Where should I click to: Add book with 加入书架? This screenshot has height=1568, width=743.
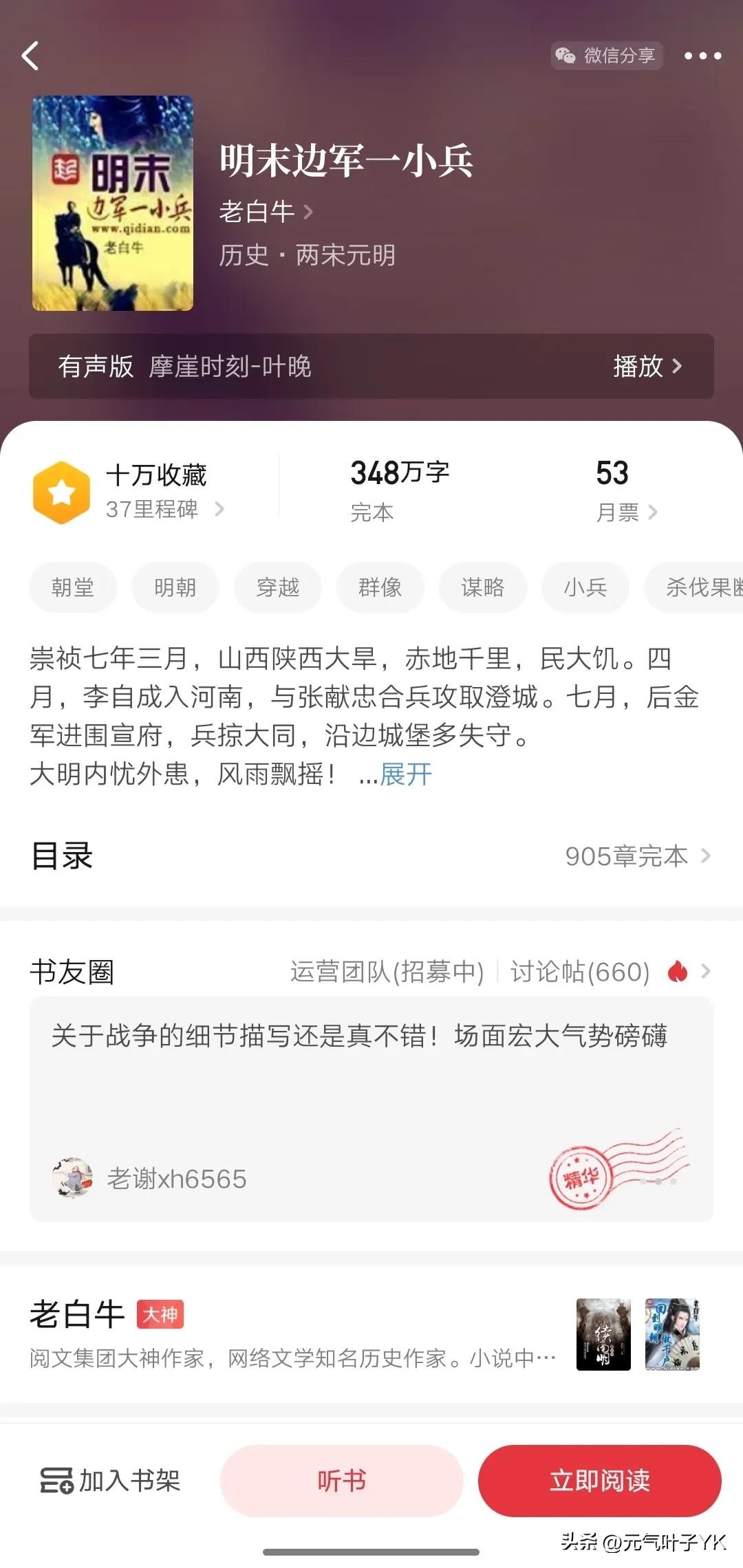(111, 1480)
